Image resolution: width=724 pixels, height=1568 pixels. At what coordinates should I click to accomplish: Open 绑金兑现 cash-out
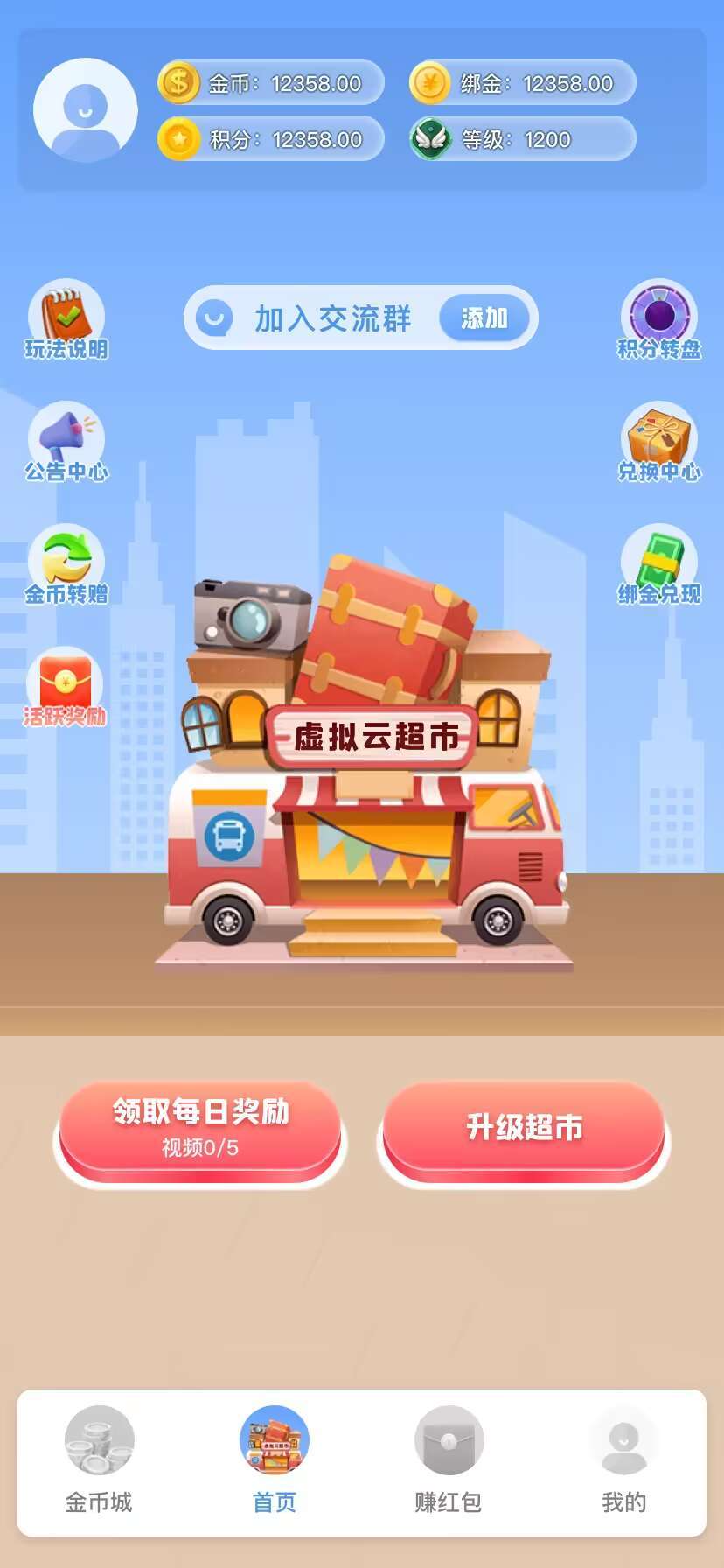point(658,566)
